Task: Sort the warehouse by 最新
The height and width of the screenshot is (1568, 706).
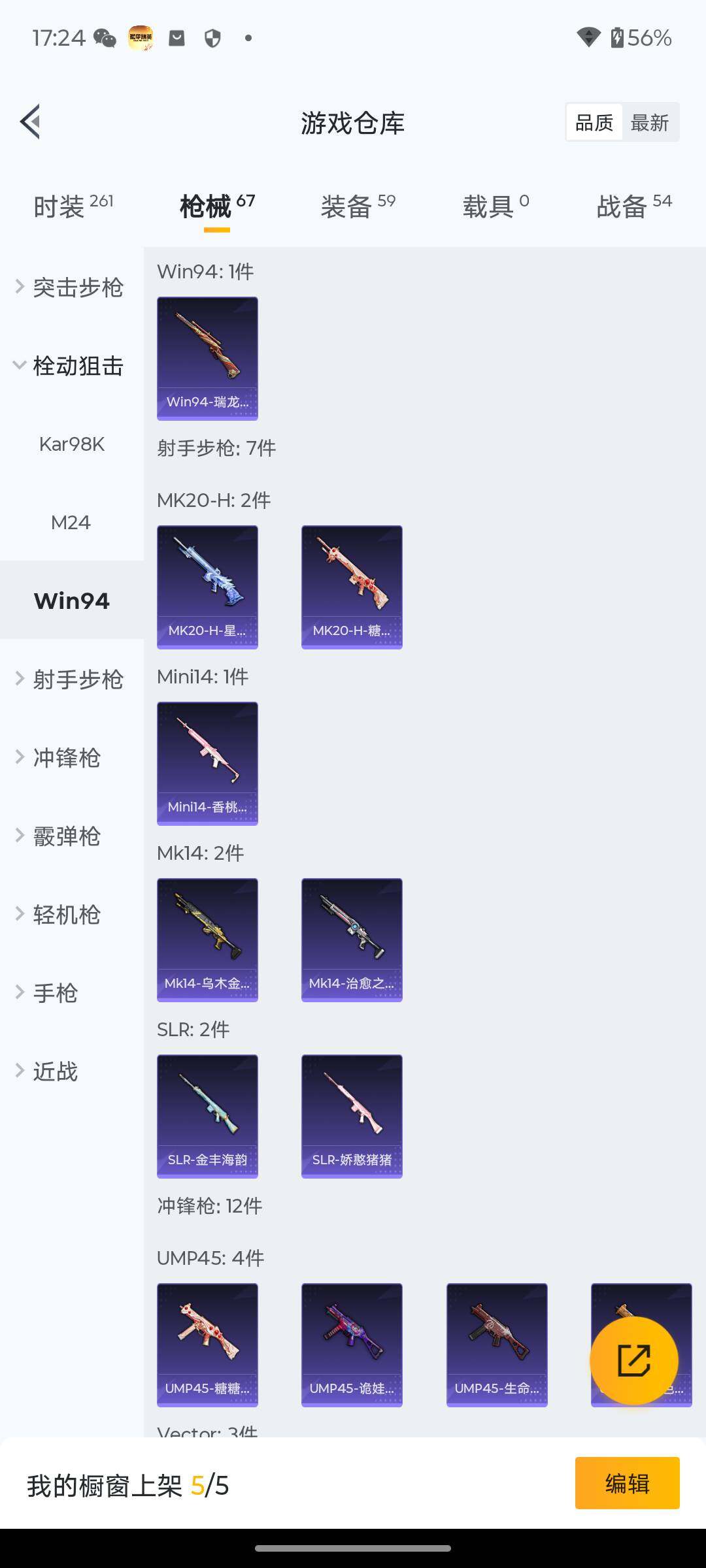Action: [x=649, y=122]
